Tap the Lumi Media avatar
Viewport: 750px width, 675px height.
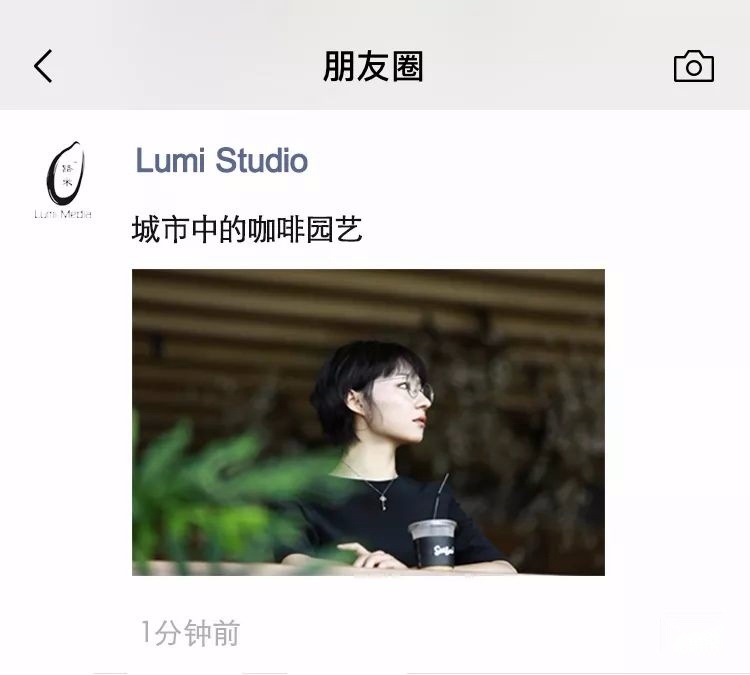64,181
